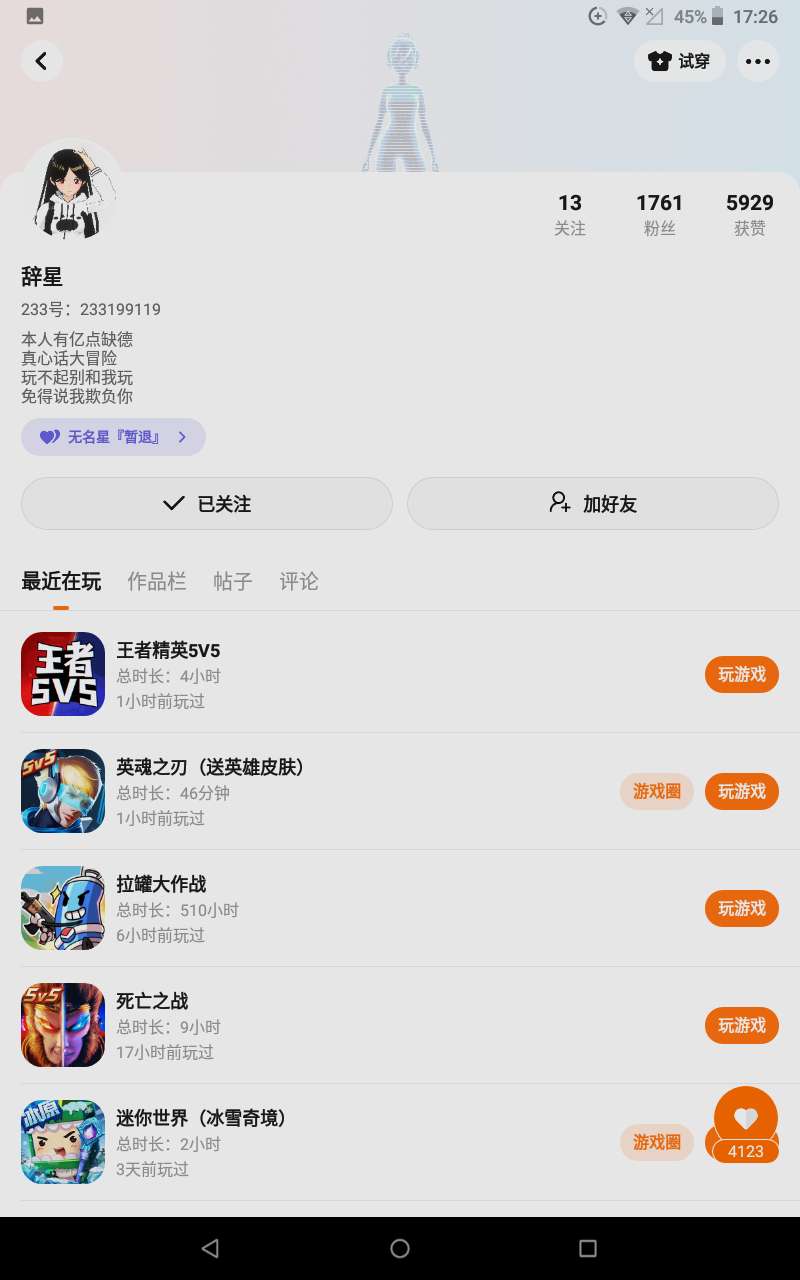This screenshot has width=800, height=1280.
Task: Switch to the 帖子 tab
Action: (233, 581)
